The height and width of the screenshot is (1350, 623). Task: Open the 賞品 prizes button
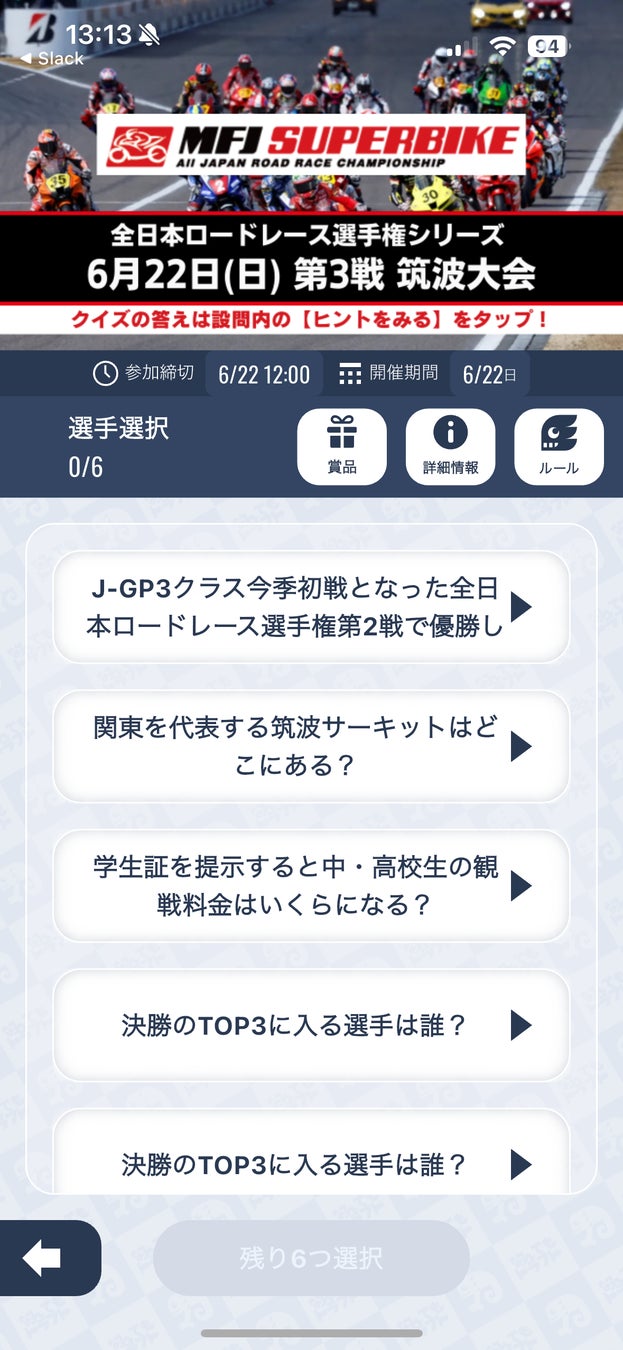point(341,447)
